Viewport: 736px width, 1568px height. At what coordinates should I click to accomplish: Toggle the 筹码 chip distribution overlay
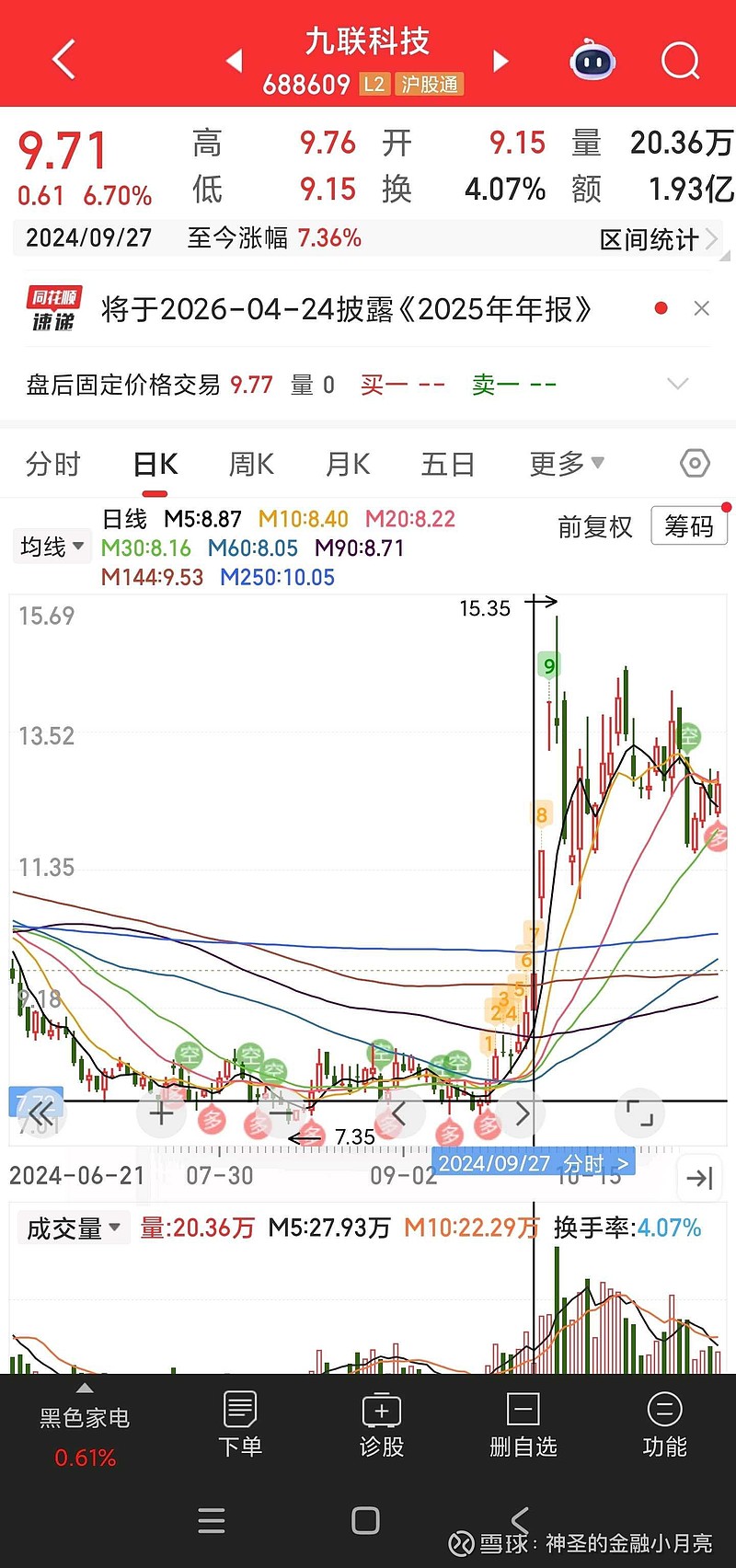pos(689,525)
